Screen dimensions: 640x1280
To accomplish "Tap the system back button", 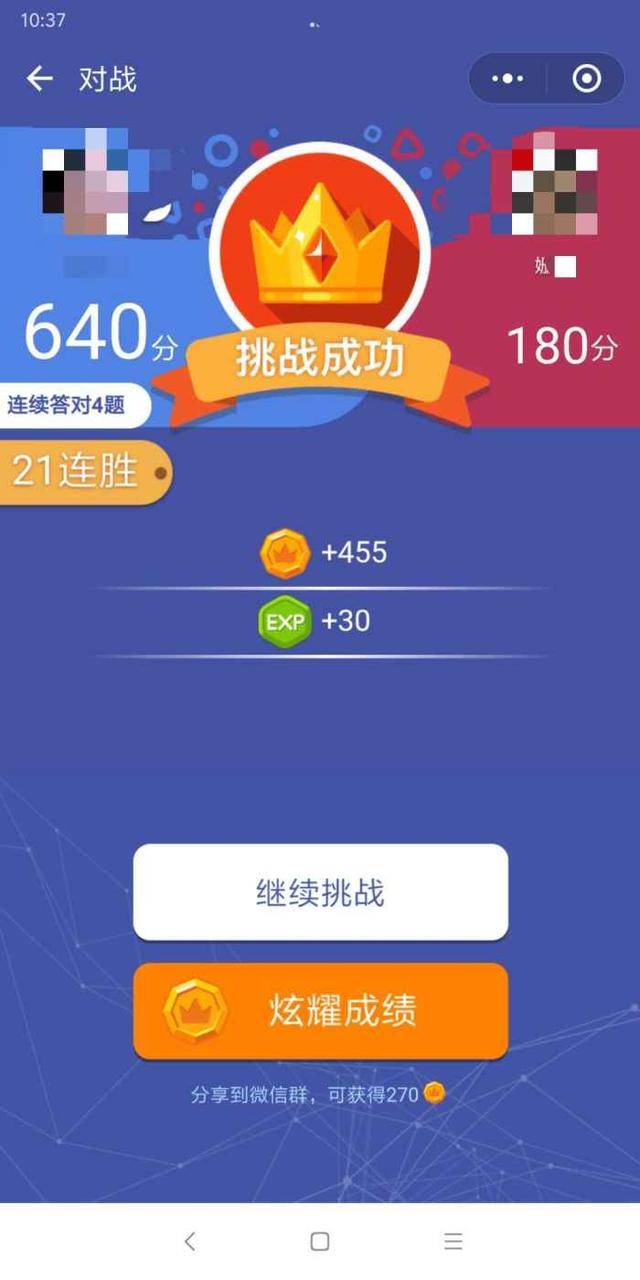I will pyautogui.click(x=189, y=1241).
